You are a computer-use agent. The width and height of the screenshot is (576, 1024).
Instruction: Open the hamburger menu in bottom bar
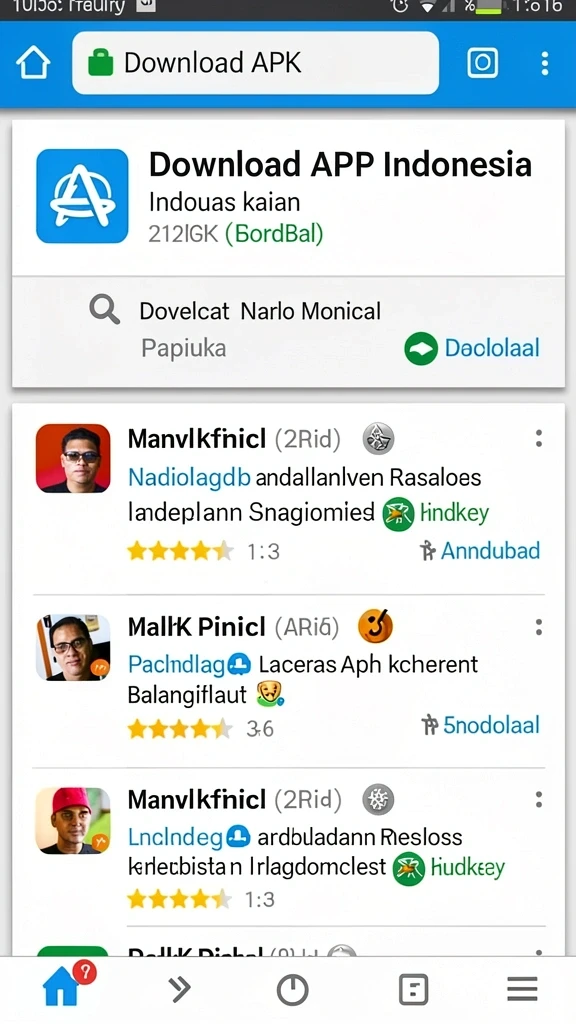click(522, 989)
